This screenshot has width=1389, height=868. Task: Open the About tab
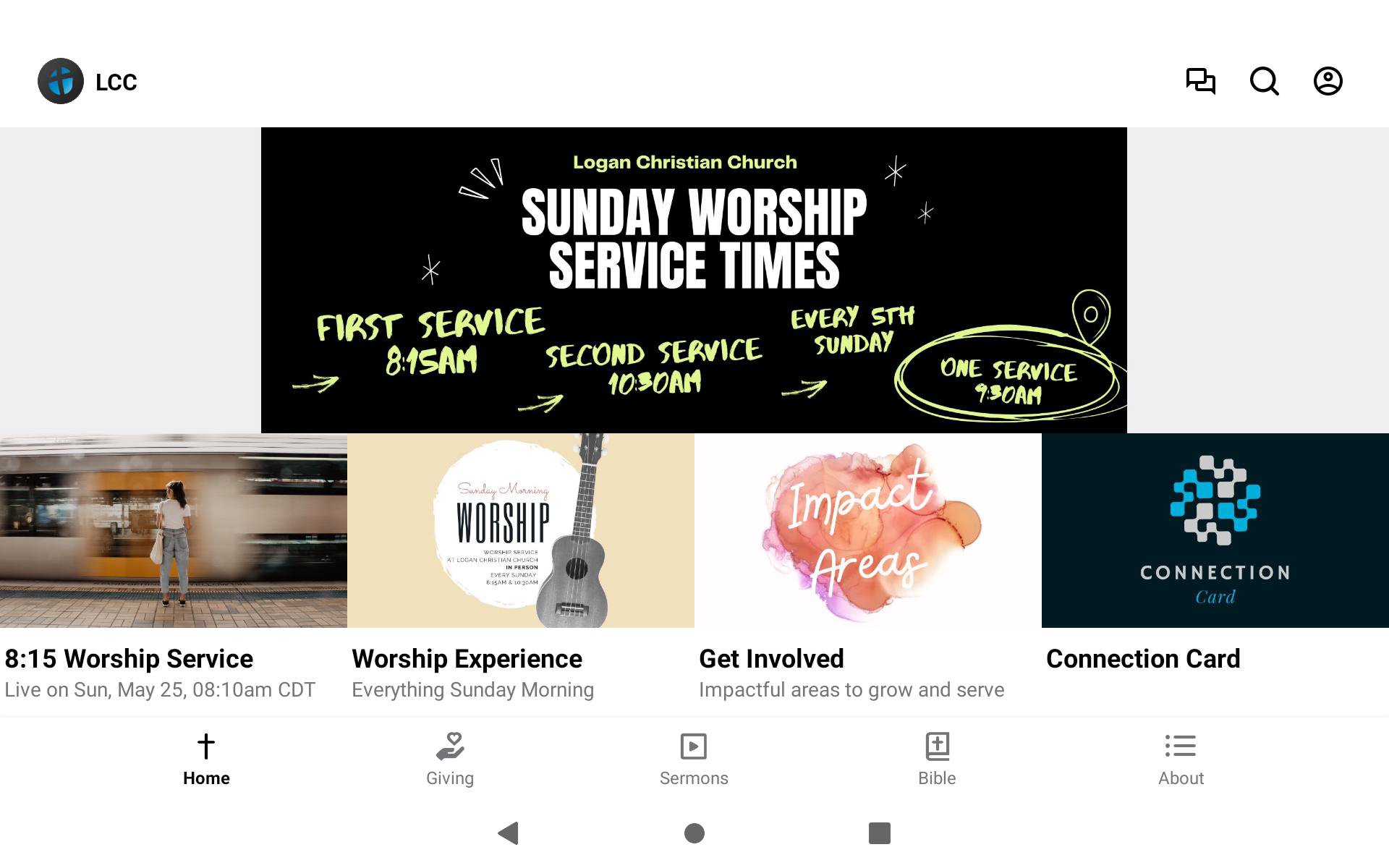coord(1181,759)
